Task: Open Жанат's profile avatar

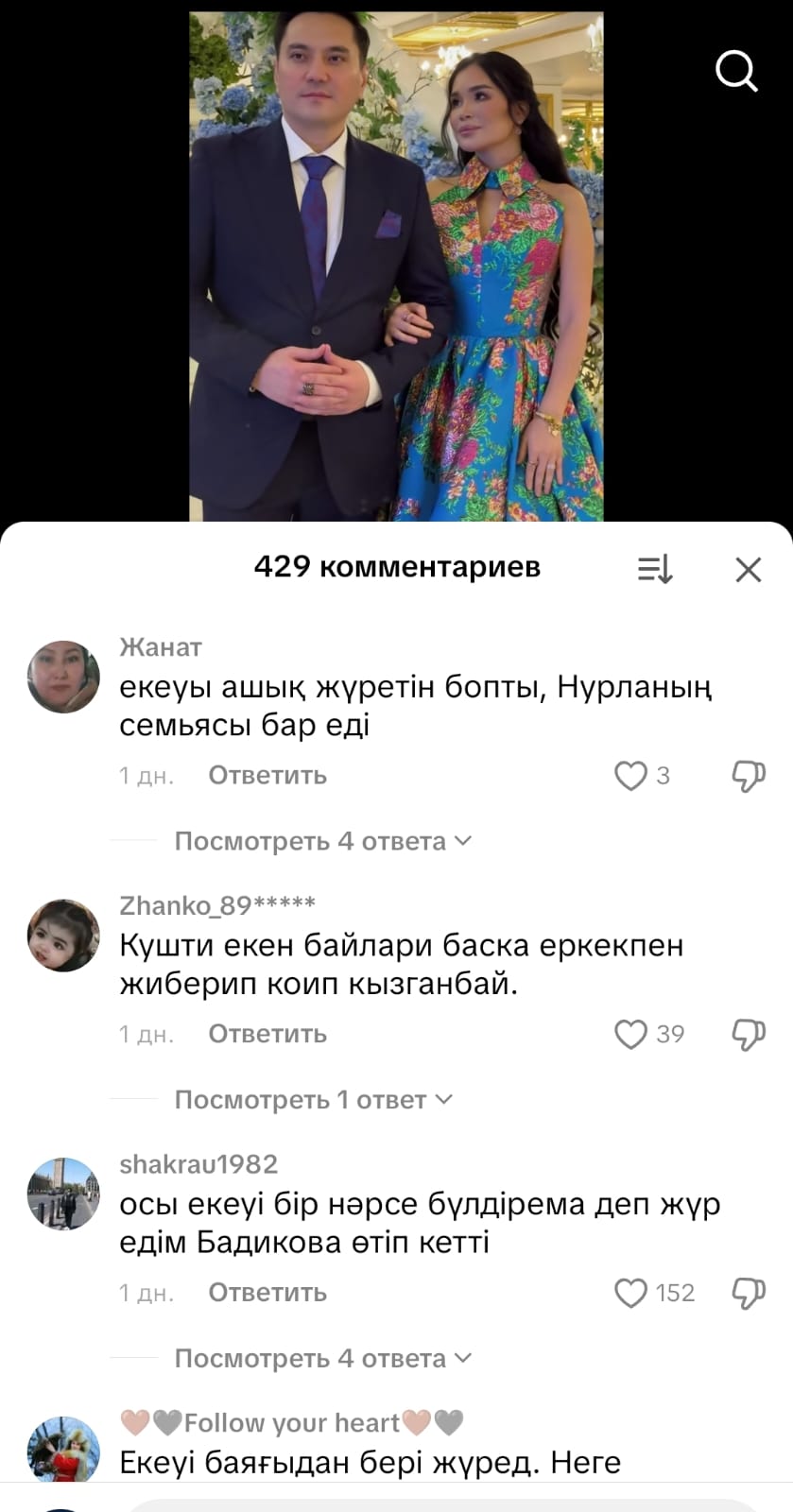Action: [x=63, y=677]
